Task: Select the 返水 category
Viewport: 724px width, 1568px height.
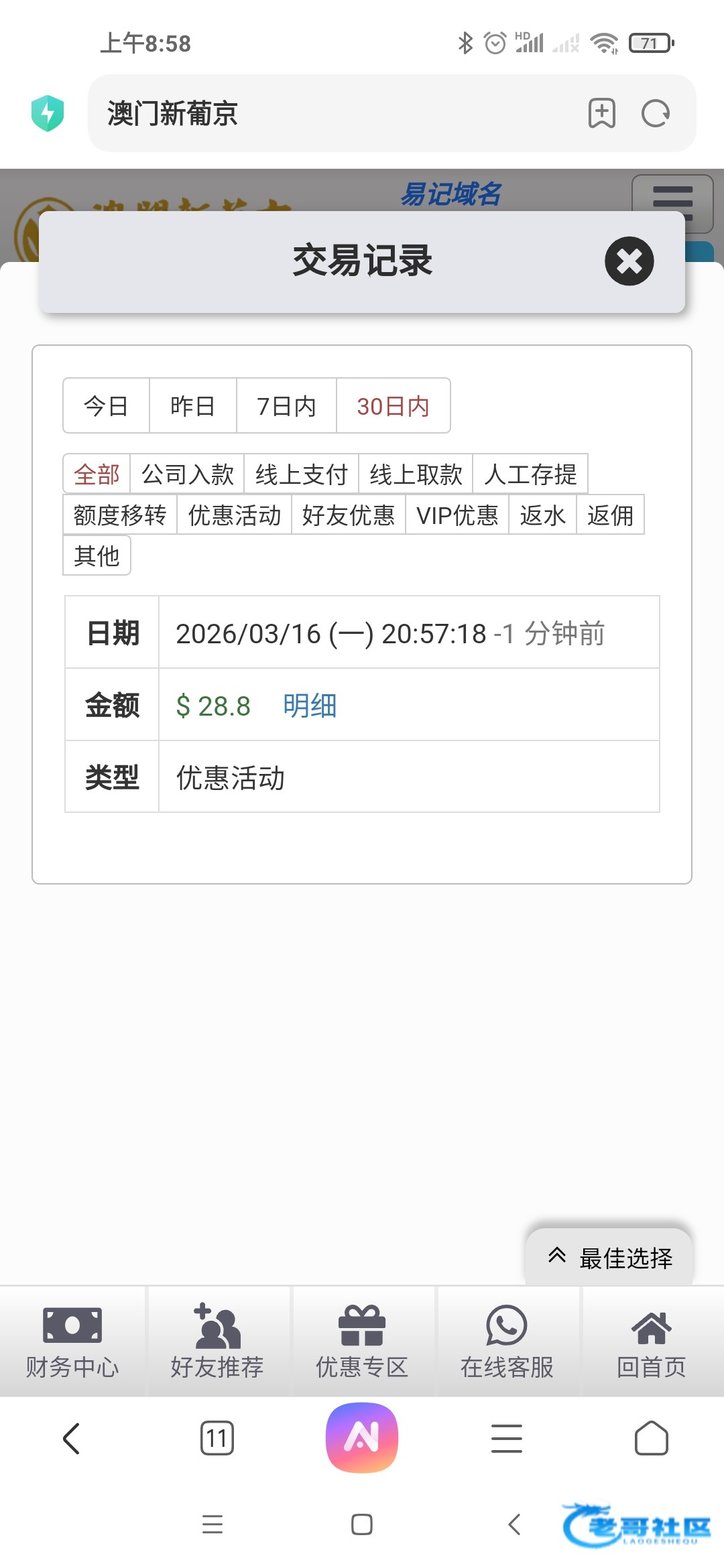Action: [543, 515]
